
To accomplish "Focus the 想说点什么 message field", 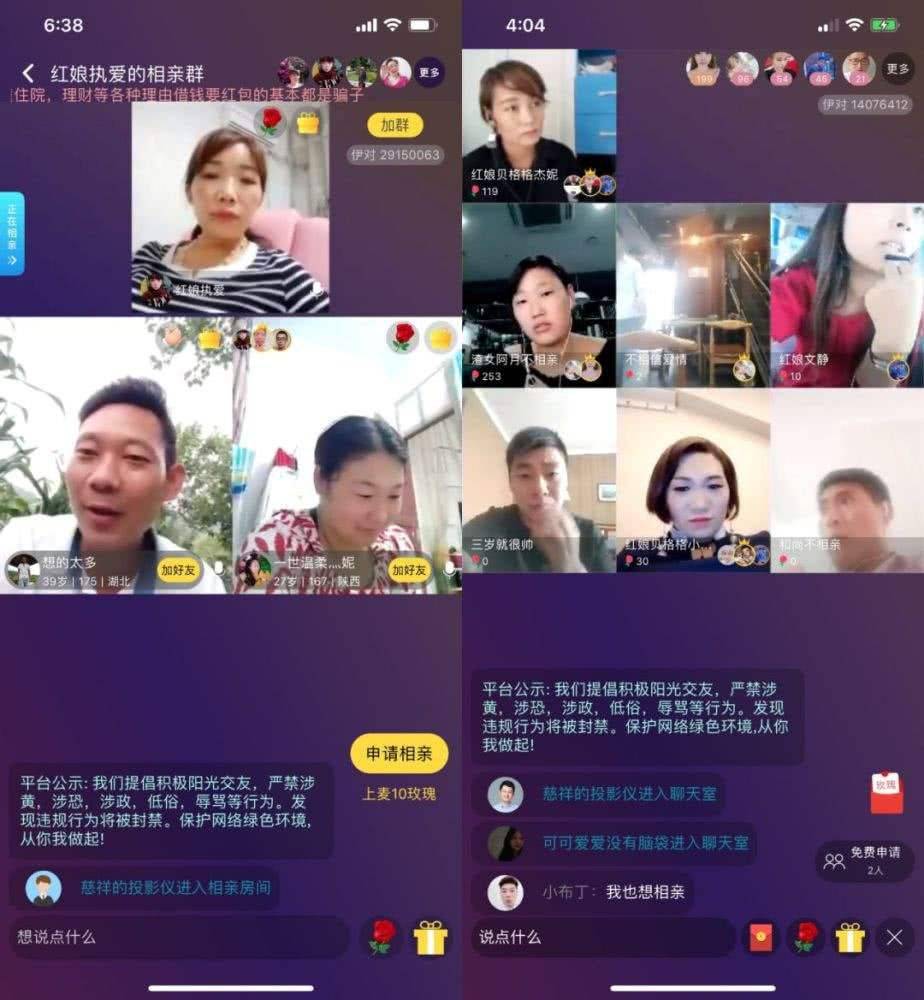I will pos(180,937).
